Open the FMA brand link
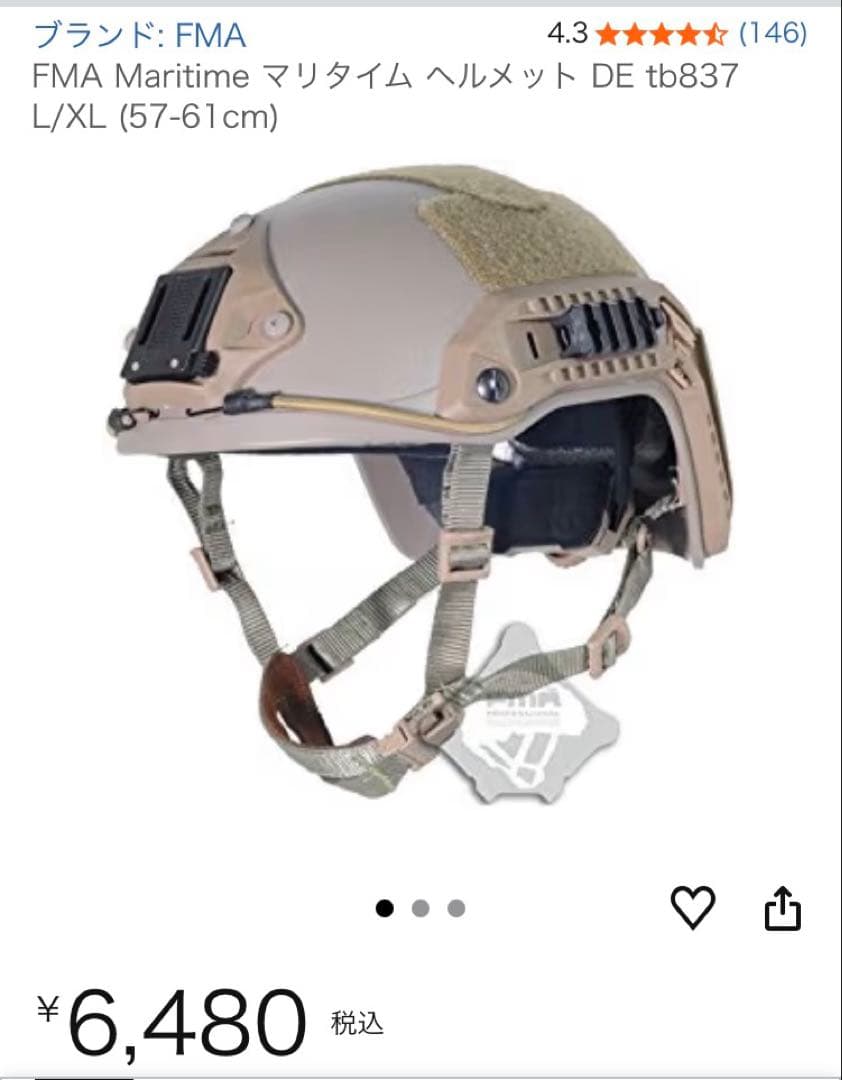This screenshot has width=842, height=1080. tap(139, 36)
